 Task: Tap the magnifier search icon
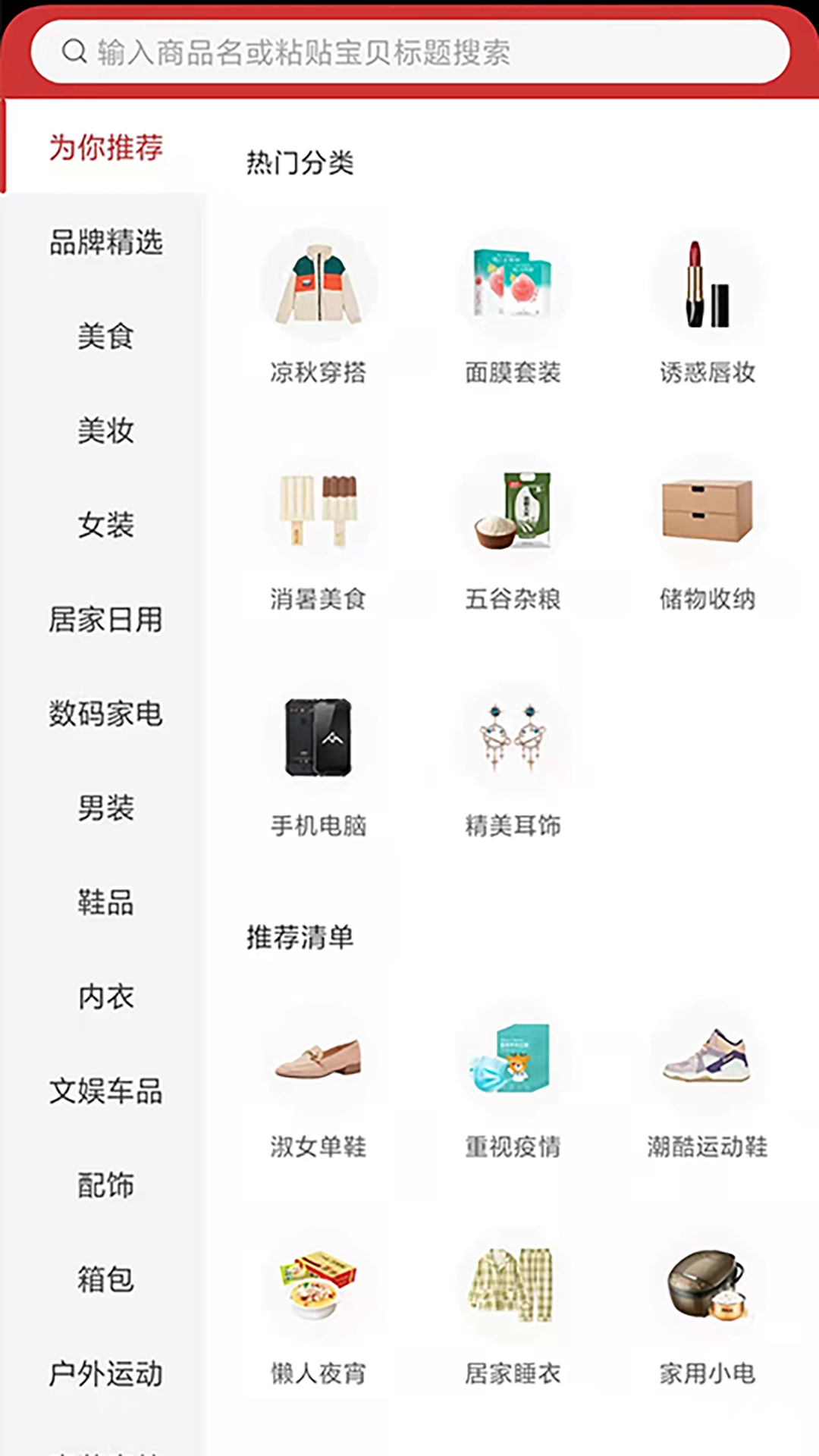click(x=74, y=52)
